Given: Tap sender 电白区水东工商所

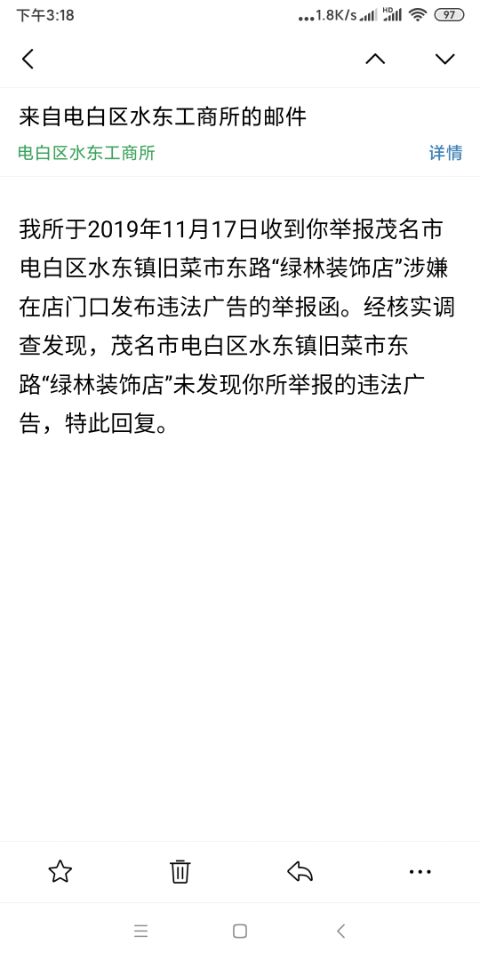Looking at the screenshot, I should point(86,152).
